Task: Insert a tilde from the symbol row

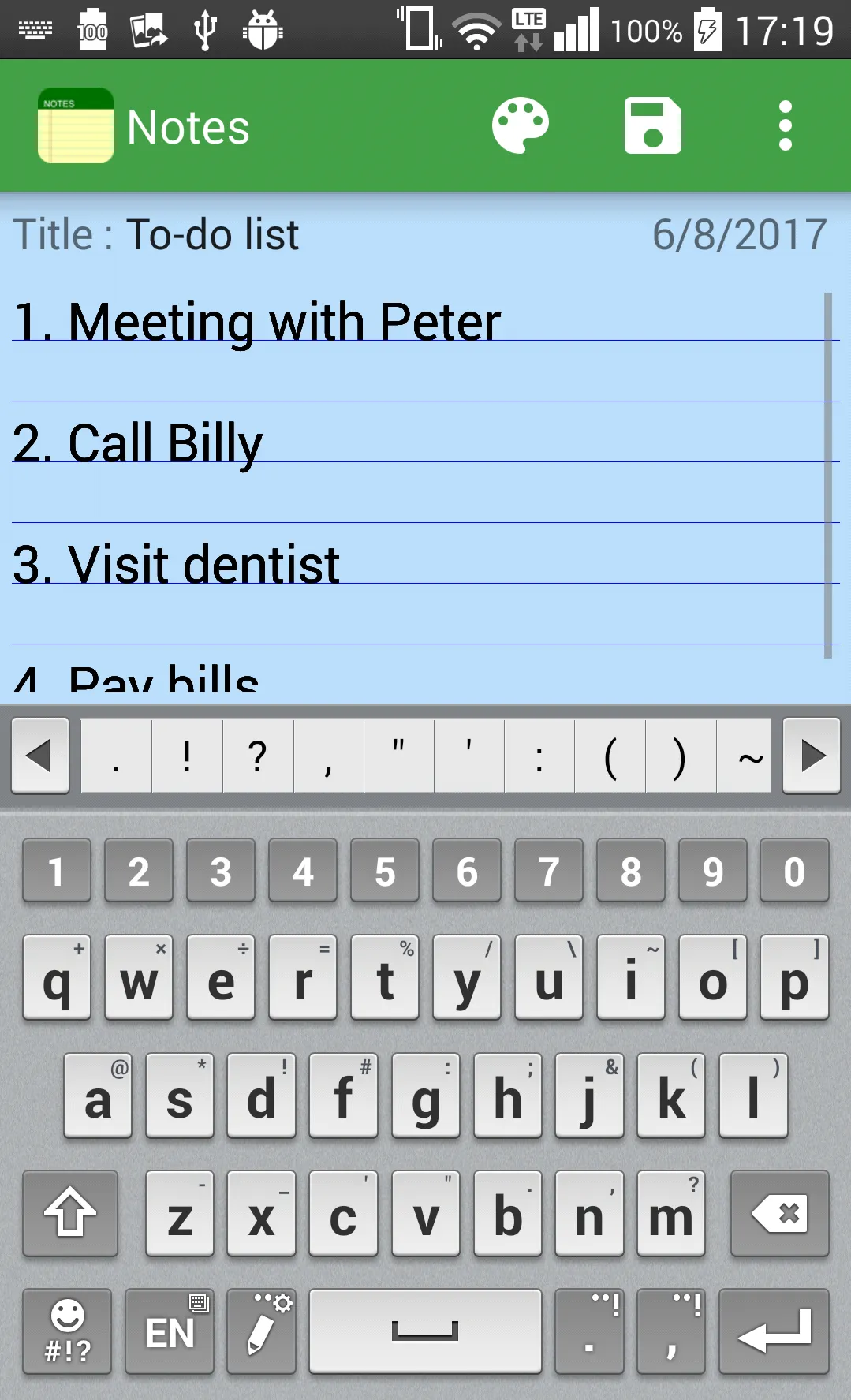Action: click(750, 756)
